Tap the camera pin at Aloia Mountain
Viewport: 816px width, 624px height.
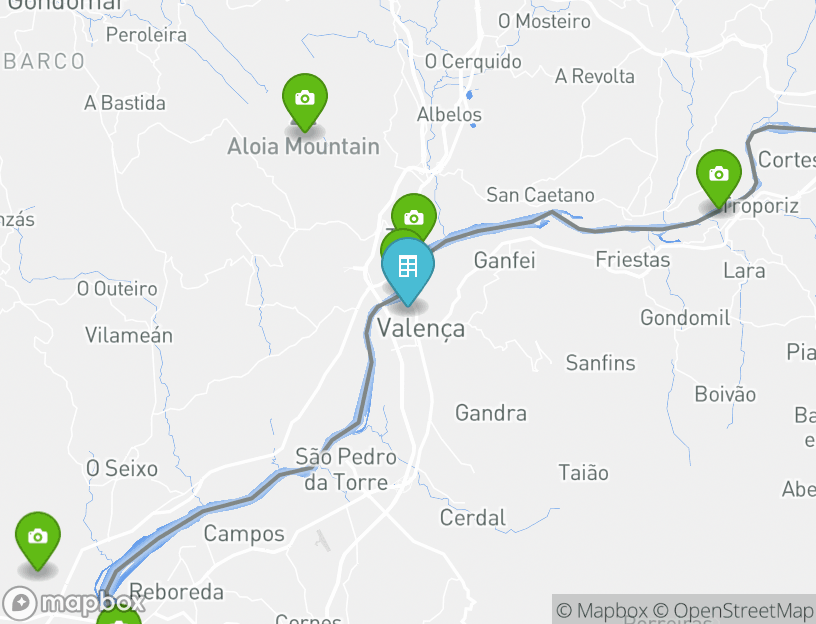(305, 99)
